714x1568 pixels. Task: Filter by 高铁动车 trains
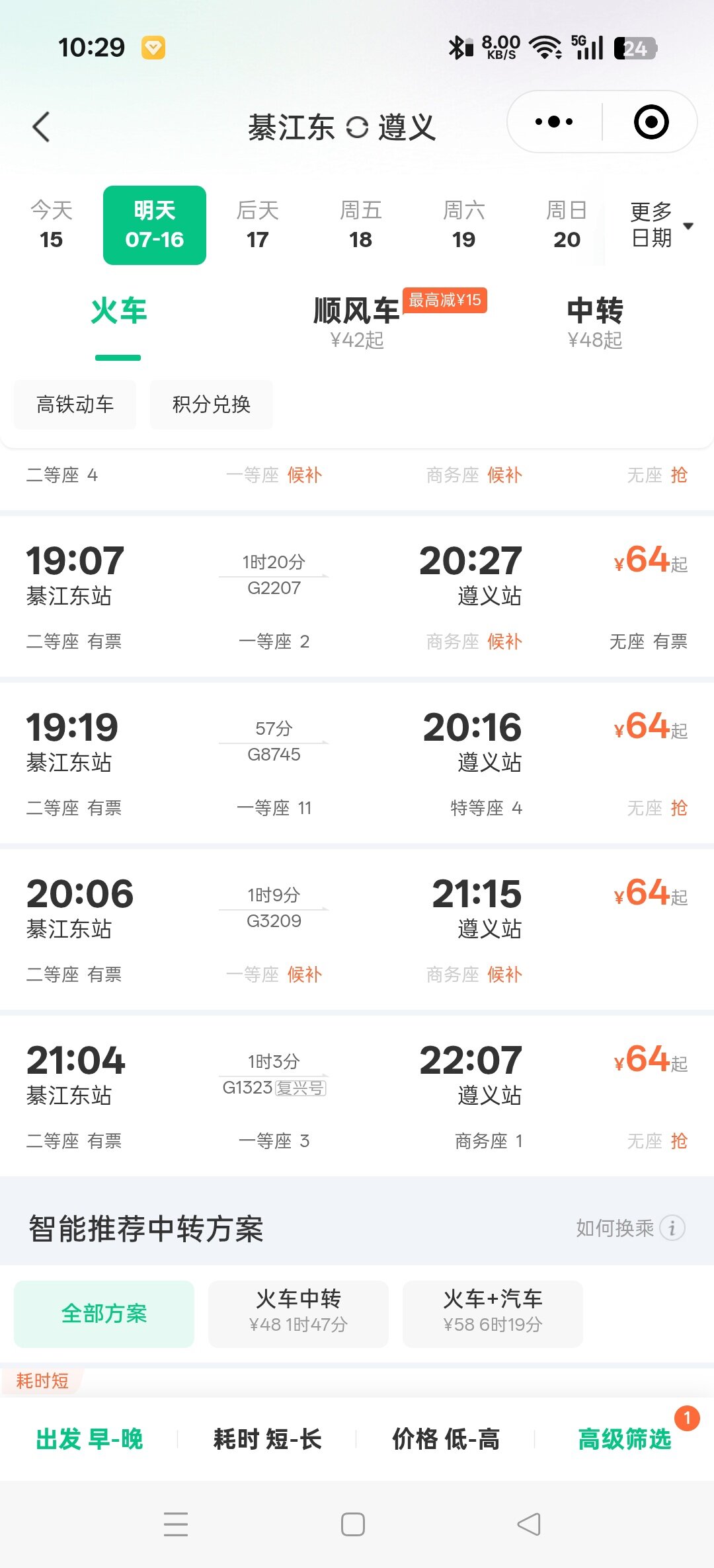pos(75,404)
